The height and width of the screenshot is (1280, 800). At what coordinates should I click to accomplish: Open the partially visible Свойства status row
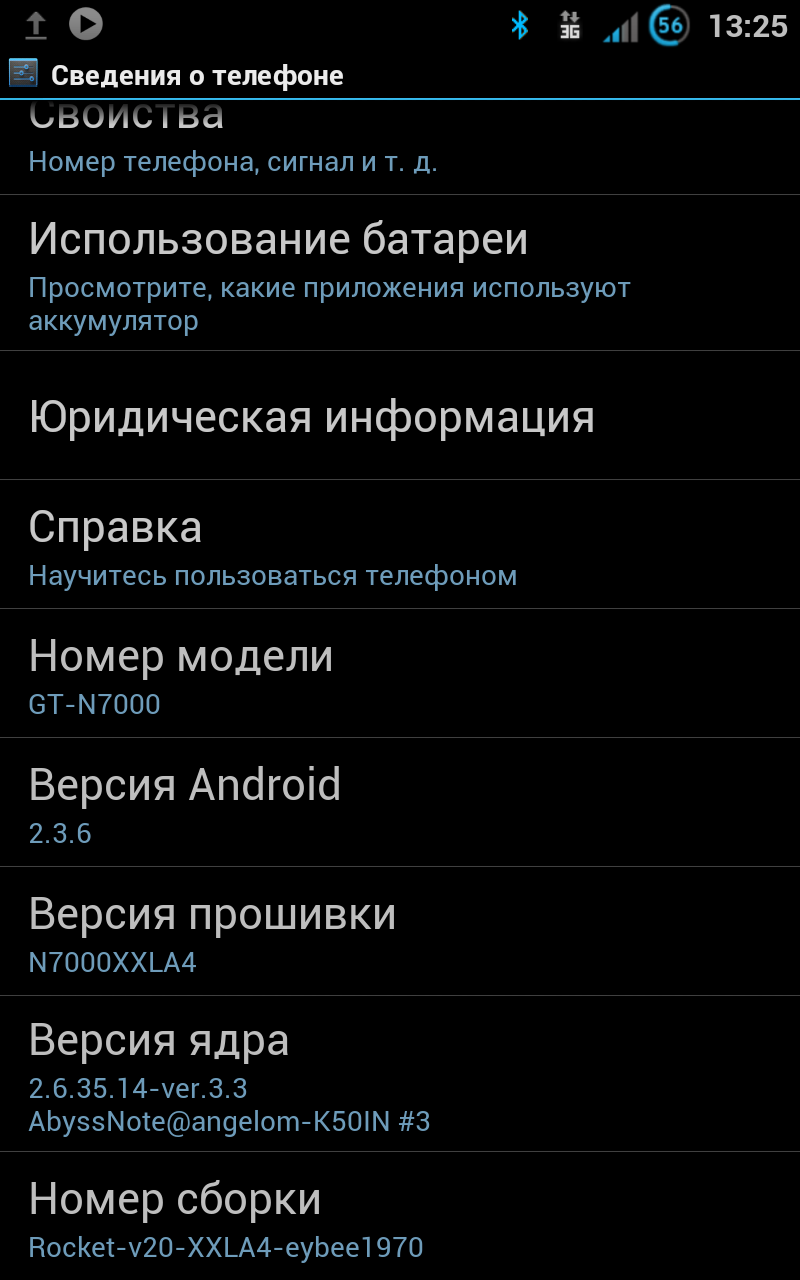(x=400, y=150)
